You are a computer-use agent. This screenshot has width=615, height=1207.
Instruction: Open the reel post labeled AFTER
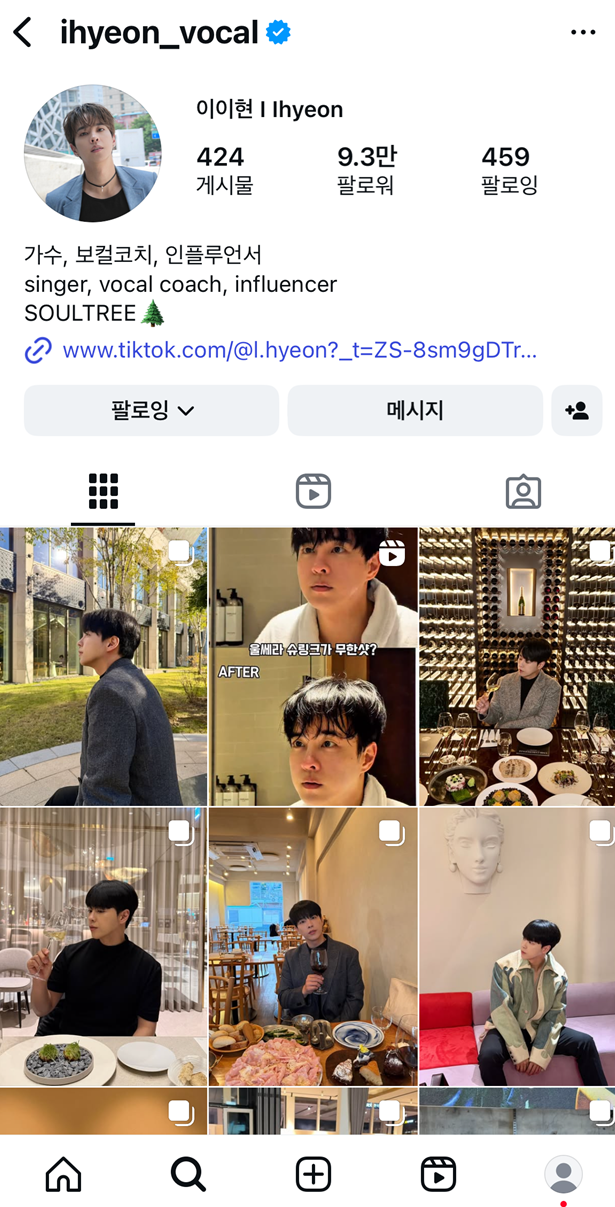(x=312, y=666)
